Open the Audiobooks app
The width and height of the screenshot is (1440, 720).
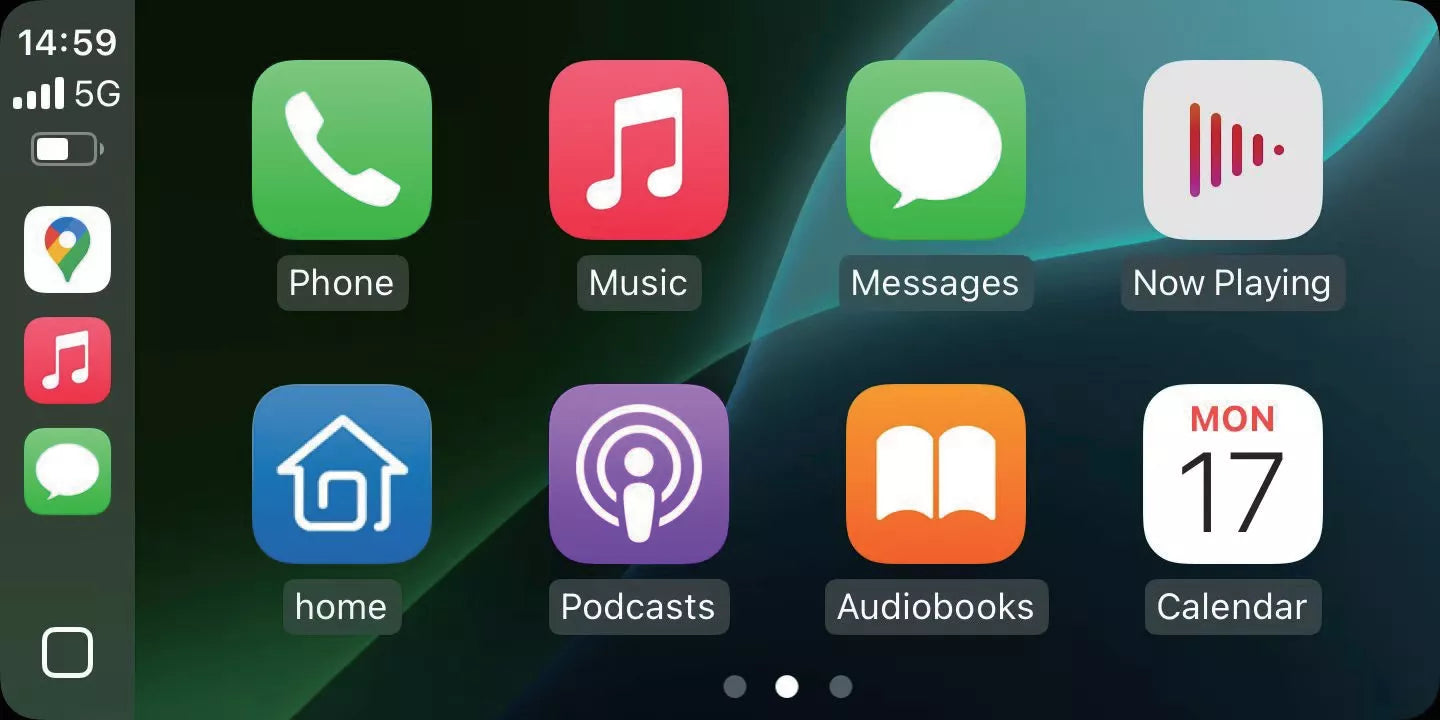click(x=935, y=474)
